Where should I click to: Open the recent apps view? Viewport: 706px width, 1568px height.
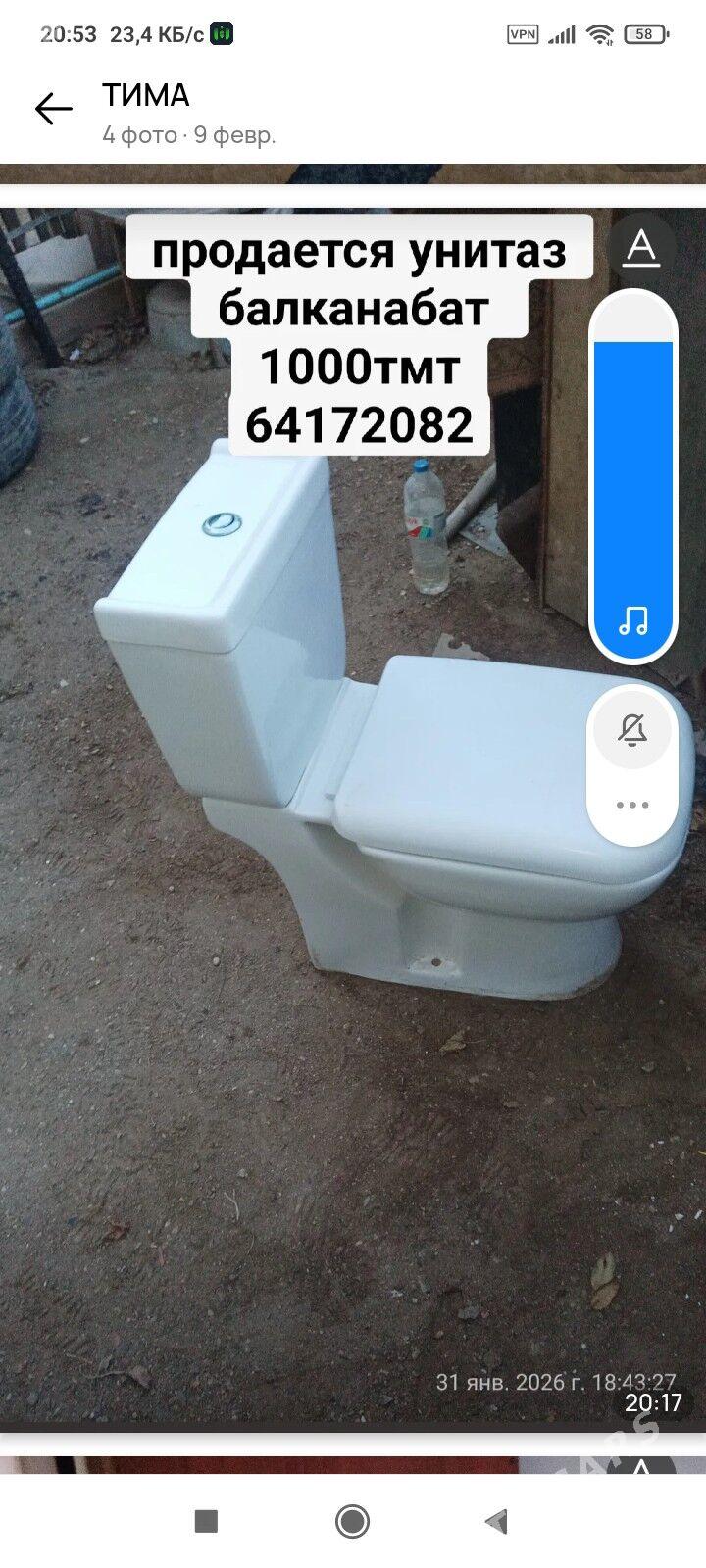pos(206,1521)
